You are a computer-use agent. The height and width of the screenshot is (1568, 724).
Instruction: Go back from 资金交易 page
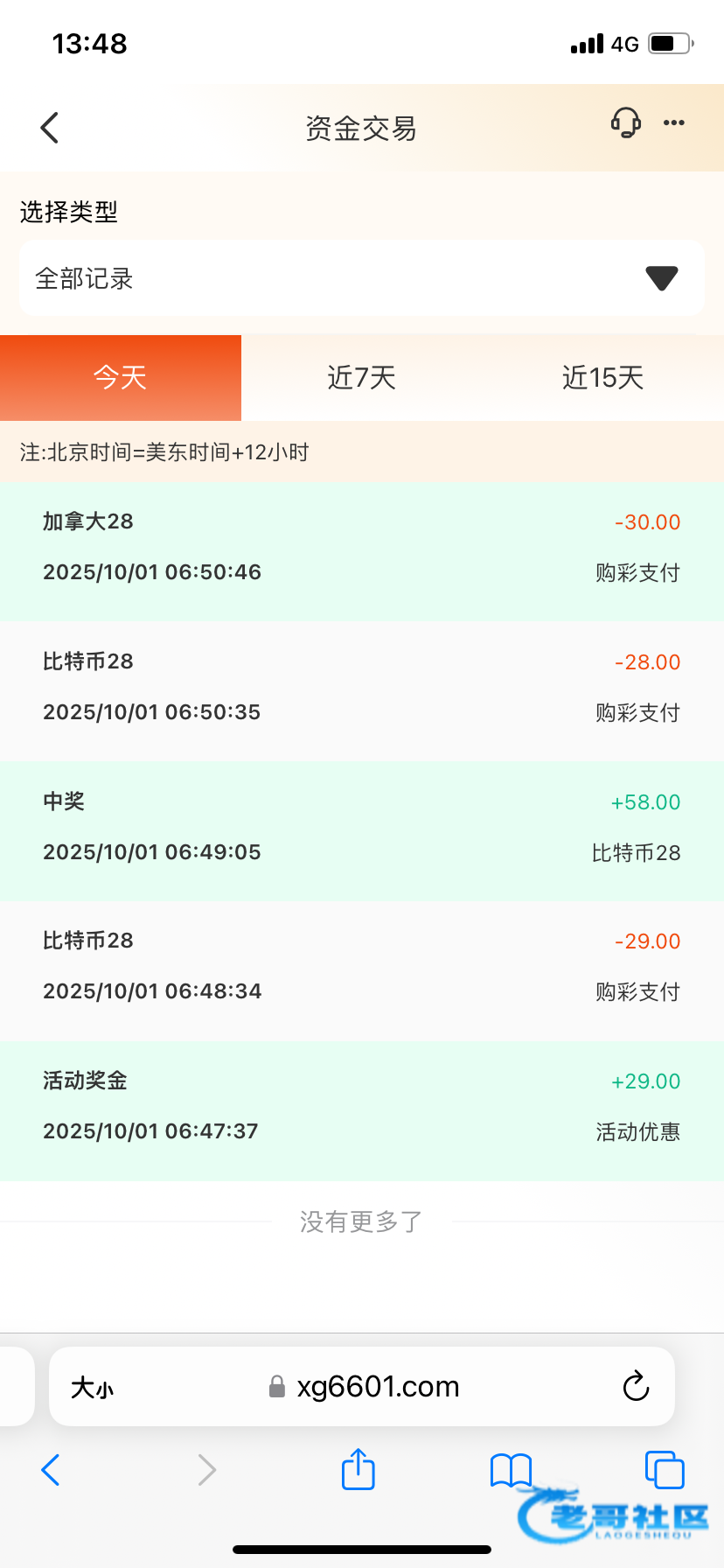[50, 128]
